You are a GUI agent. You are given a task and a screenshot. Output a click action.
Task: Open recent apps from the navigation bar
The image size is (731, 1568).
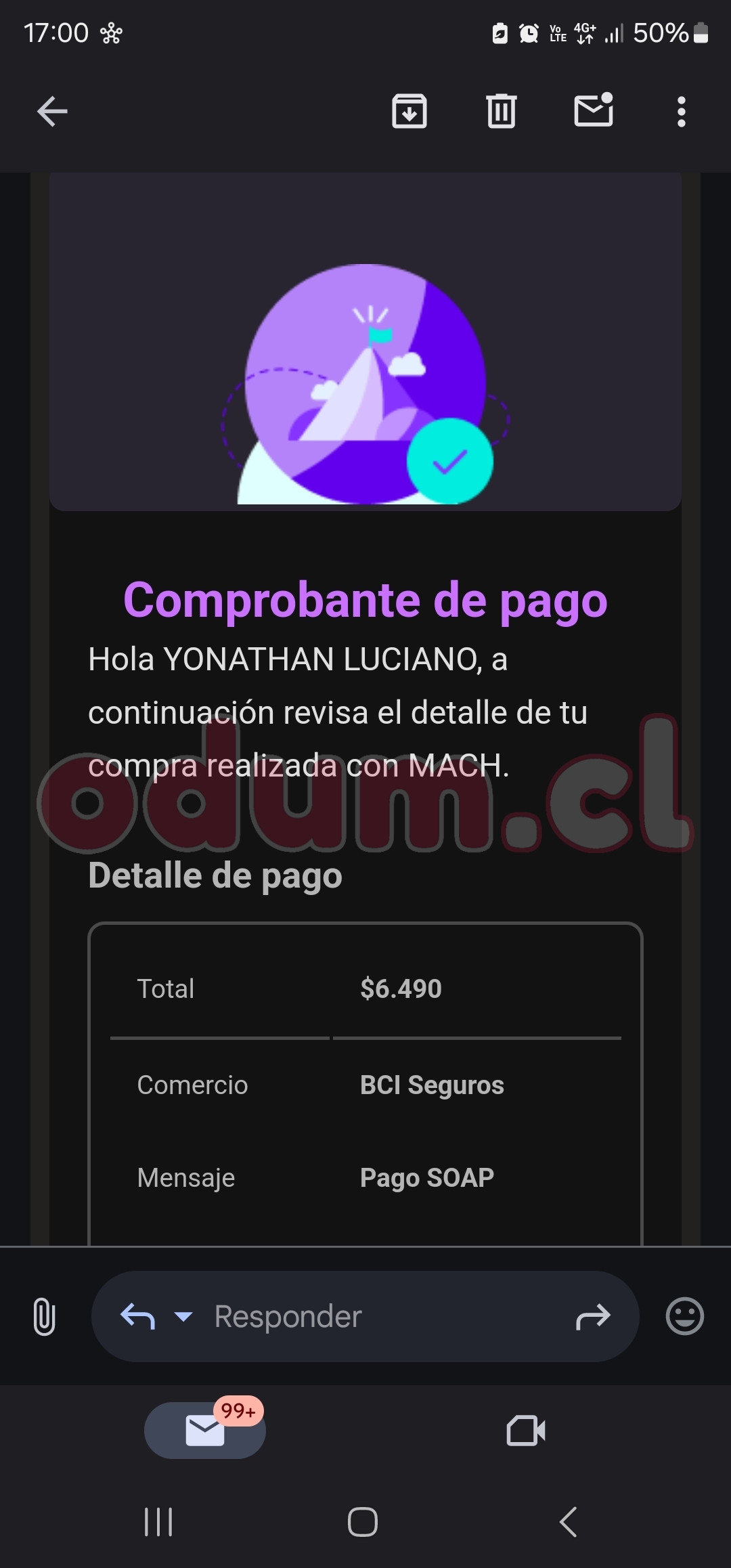pos(158,1522)
